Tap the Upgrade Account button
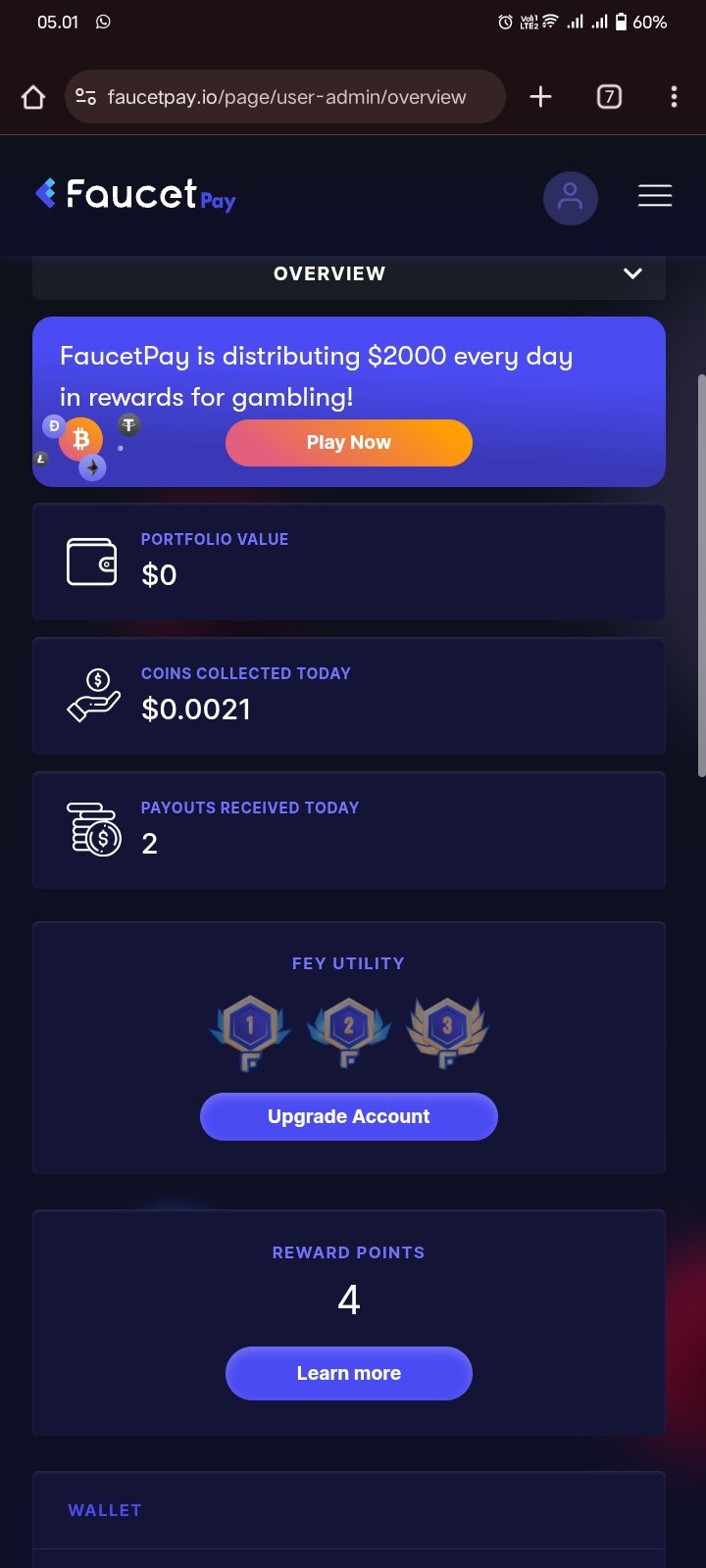This screenshot has height=1568, width=706. point(348,1116)
